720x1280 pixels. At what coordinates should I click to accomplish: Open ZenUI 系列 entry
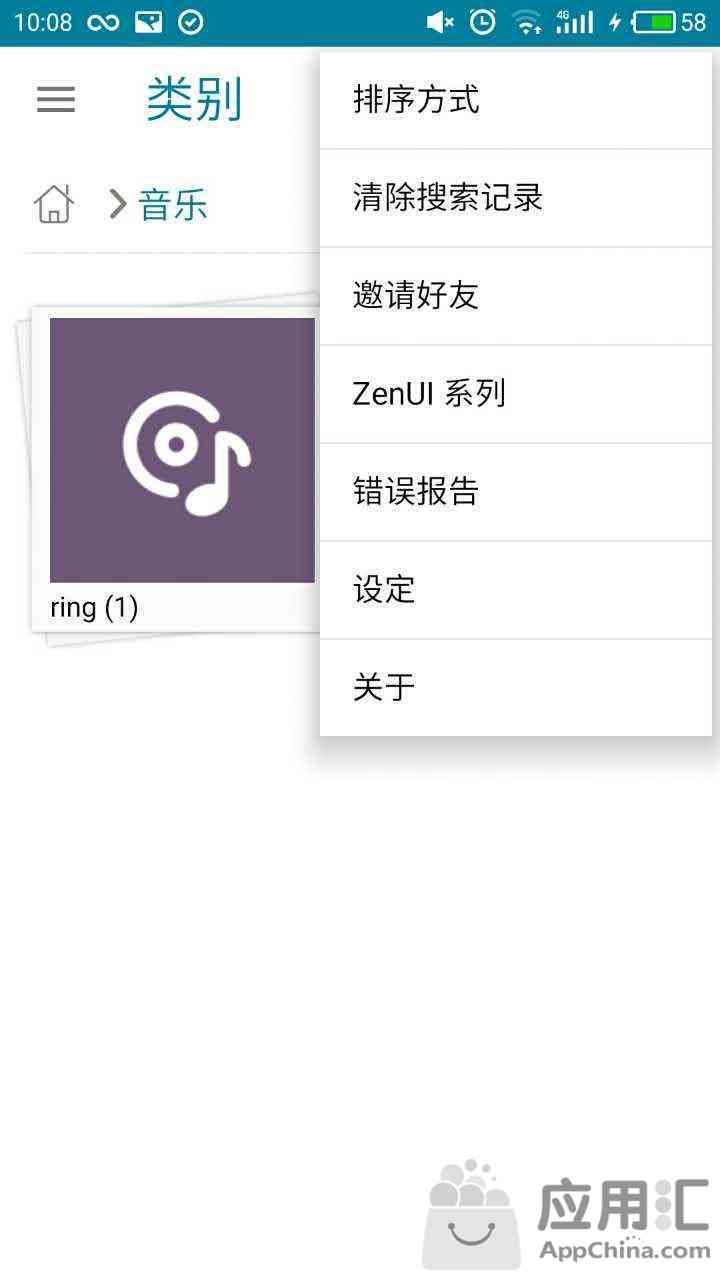click(x=516, y=394)
